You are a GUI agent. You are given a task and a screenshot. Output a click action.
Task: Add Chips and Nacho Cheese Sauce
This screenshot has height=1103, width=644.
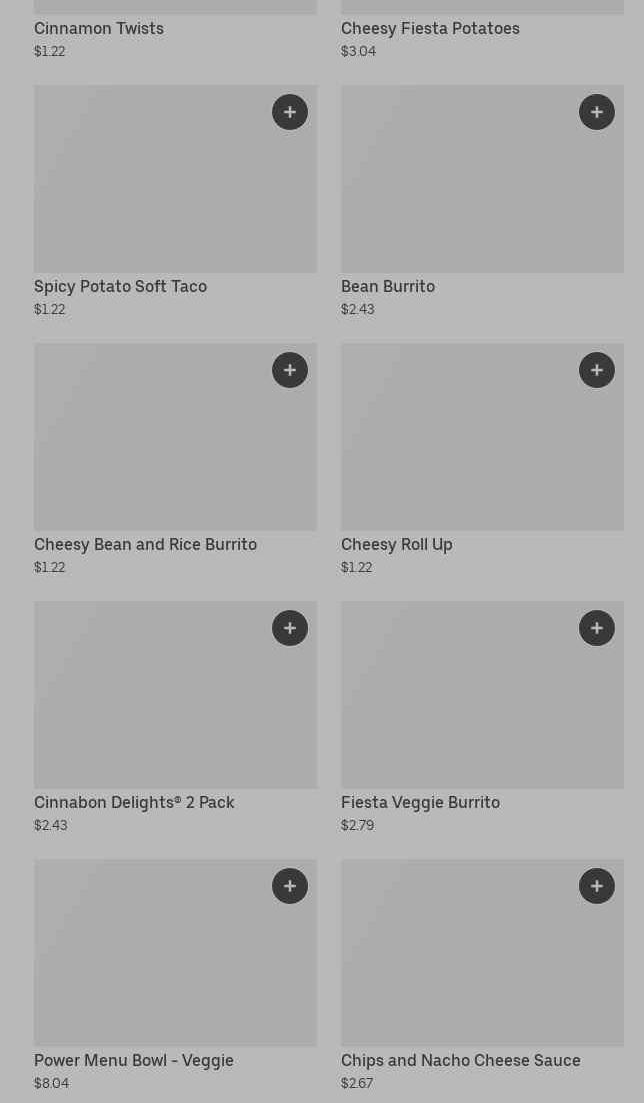pos(597,886)
